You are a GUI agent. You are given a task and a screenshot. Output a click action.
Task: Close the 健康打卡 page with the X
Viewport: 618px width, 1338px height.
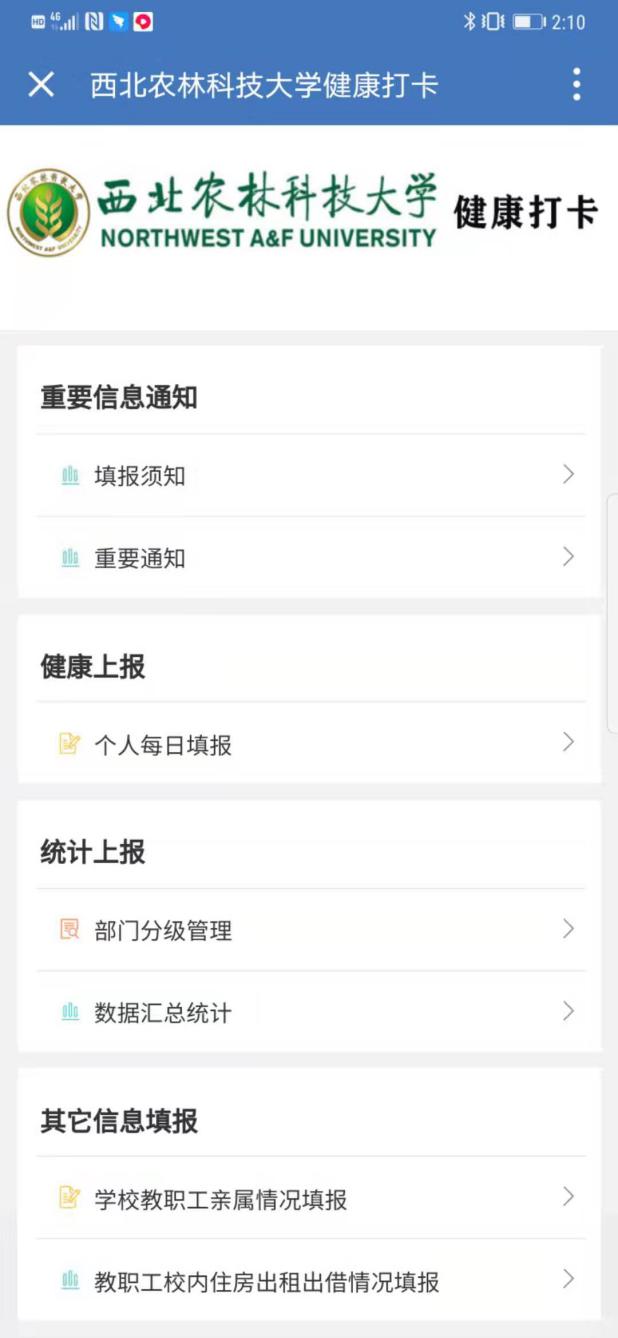click(41, 85)
